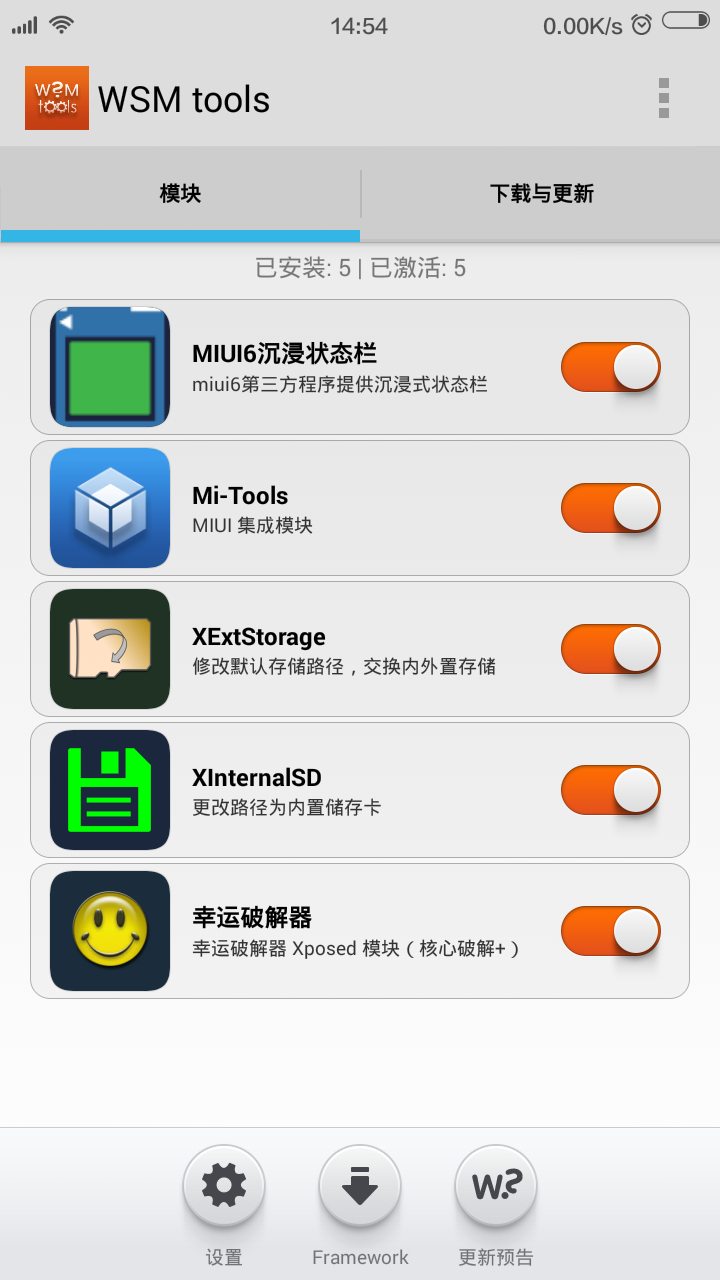The height and width of the screenshot is (1280, 720).
Task: Open 设置 gear button
Action: (224, 1187)
